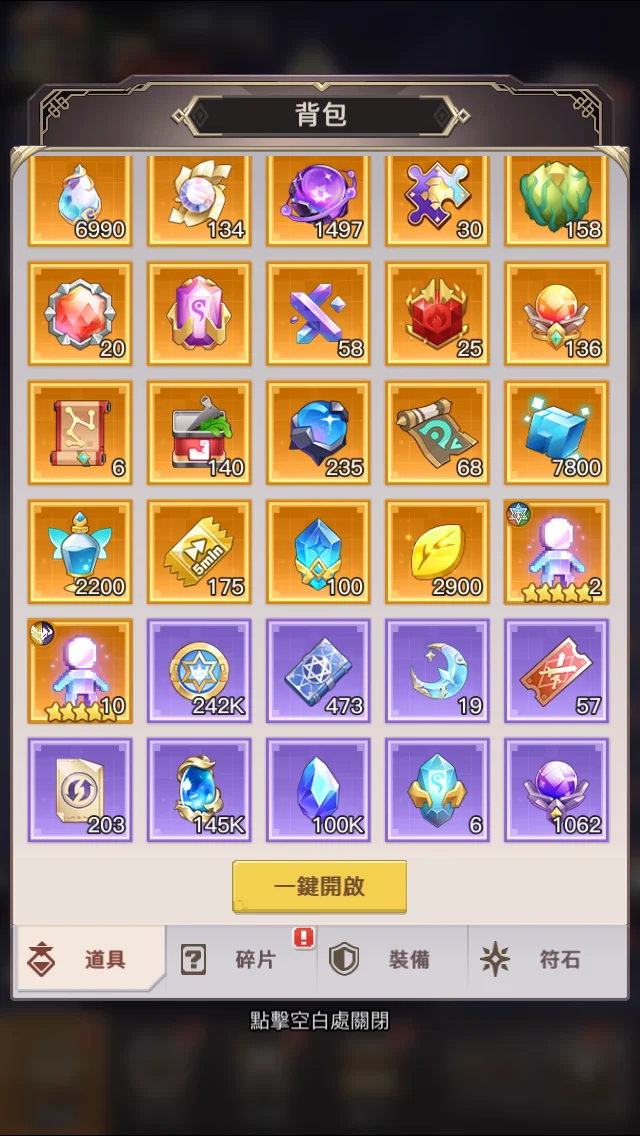
Task: Open the crescent moon item with 19
Action: point(437,671)
